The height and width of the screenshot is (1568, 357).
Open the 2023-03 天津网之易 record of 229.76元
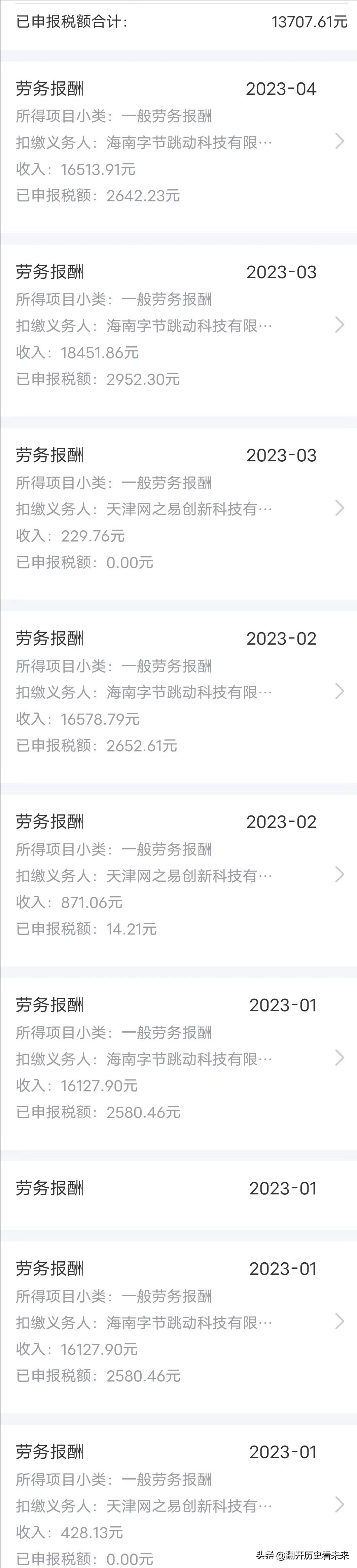tap(178, 508)
